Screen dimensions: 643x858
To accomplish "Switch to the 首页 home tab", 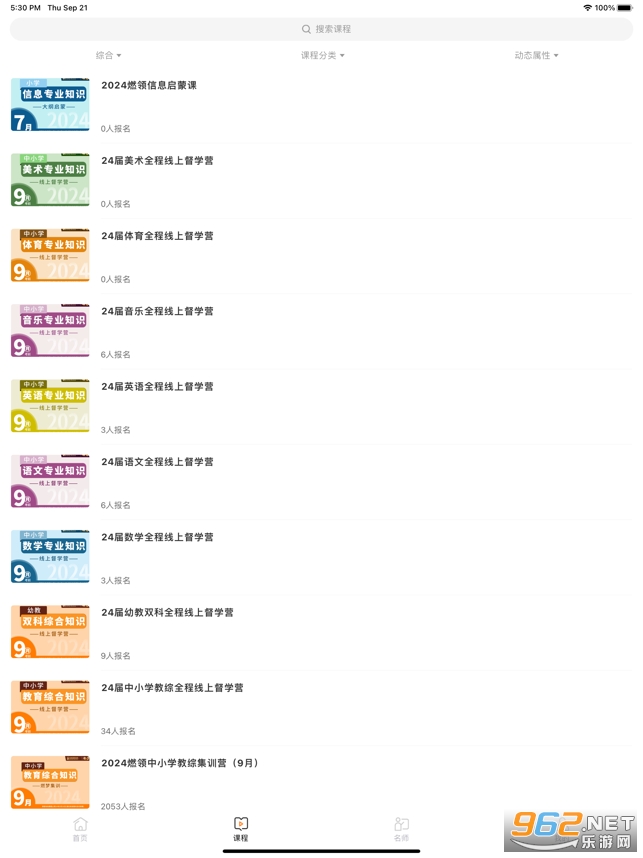I will [80, 829].
